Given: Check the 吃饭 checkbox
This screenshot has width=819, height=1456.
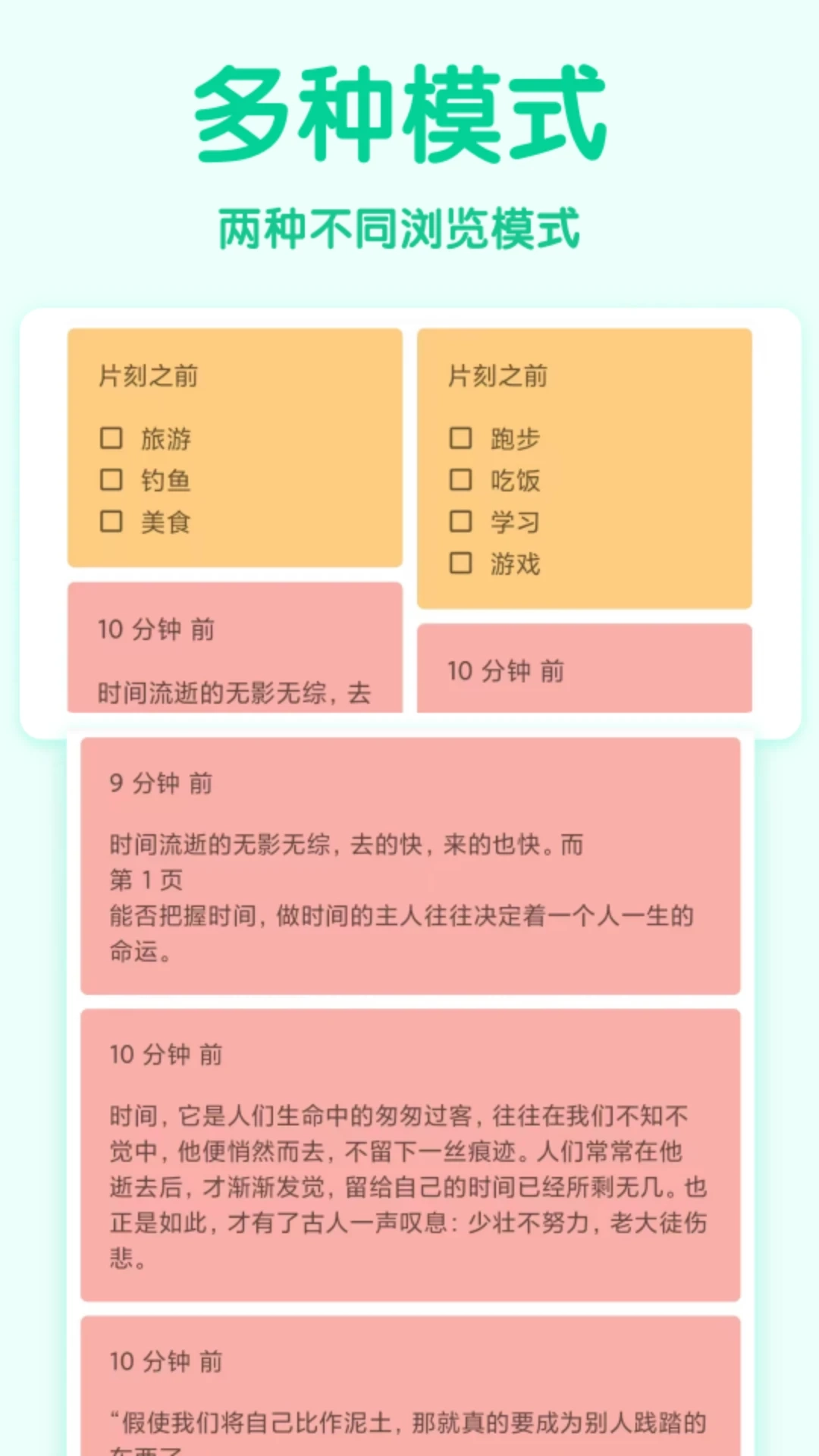Looking at the screenshot, I should (460, 480).
